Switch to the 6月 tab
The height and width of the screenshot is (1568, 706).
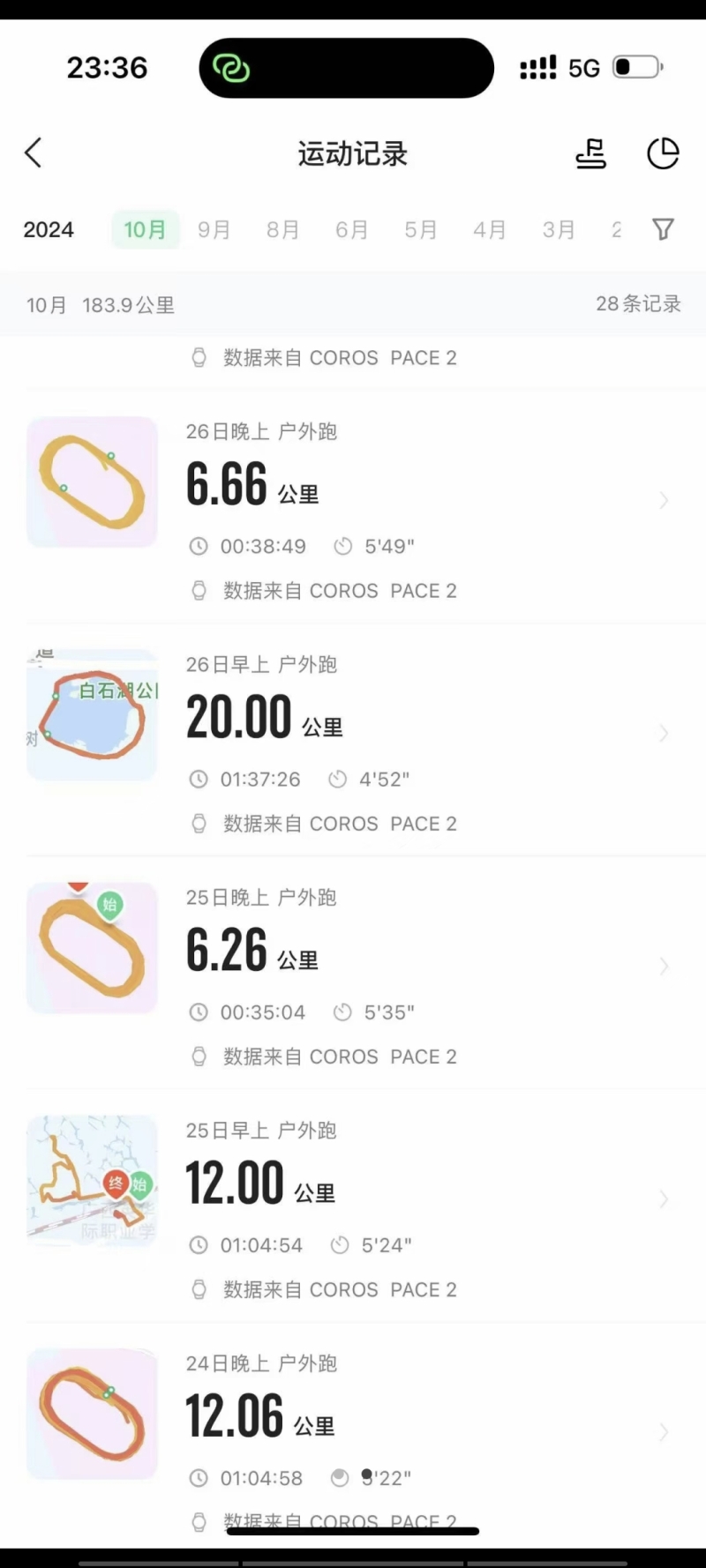tap(351, 229)
